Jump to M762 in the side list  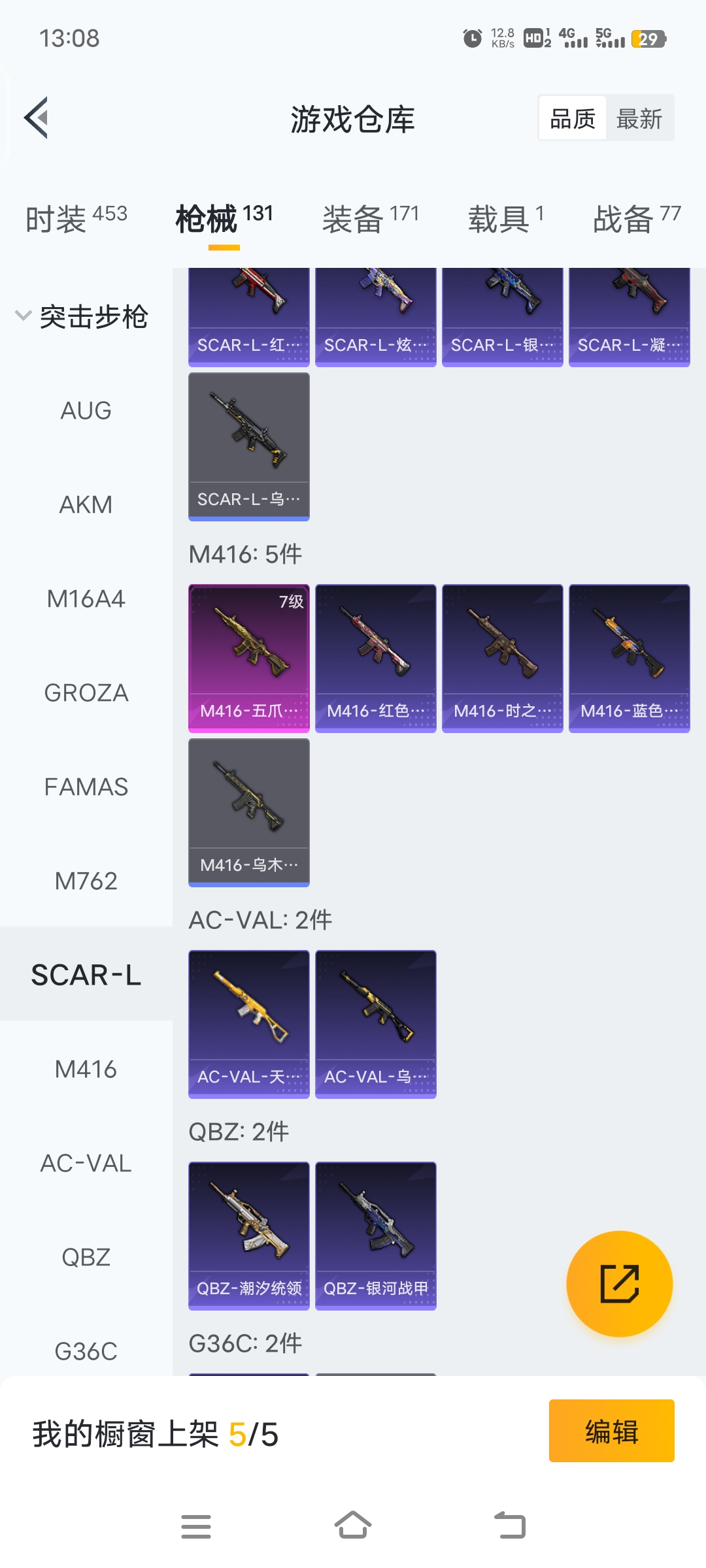86,881
